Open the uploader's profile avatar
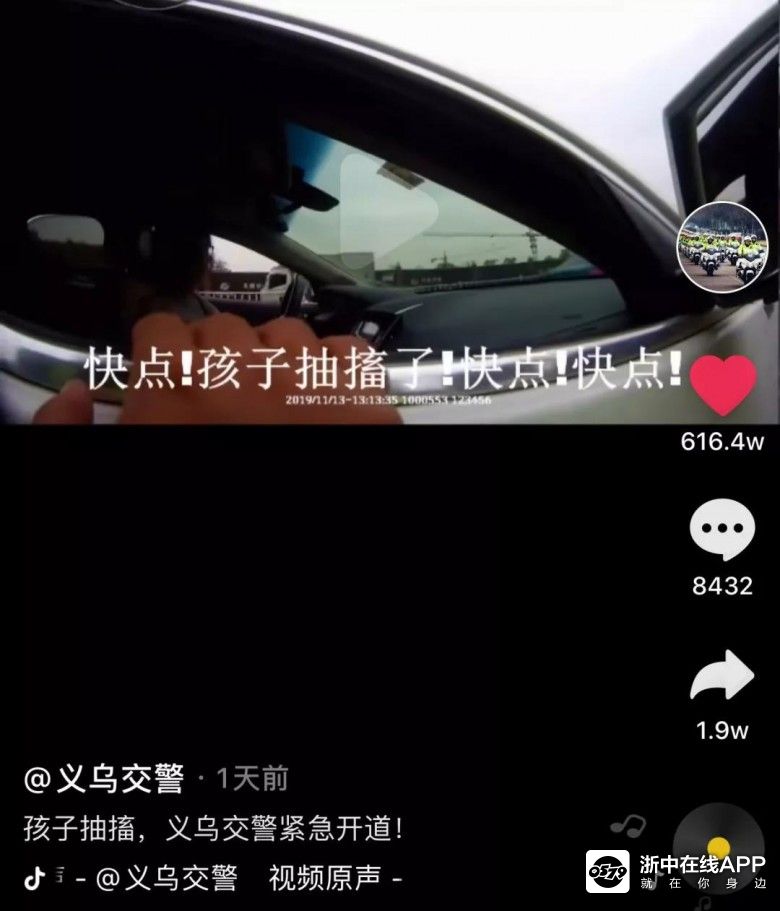This screenshot has width=780, height=911. 722,247
